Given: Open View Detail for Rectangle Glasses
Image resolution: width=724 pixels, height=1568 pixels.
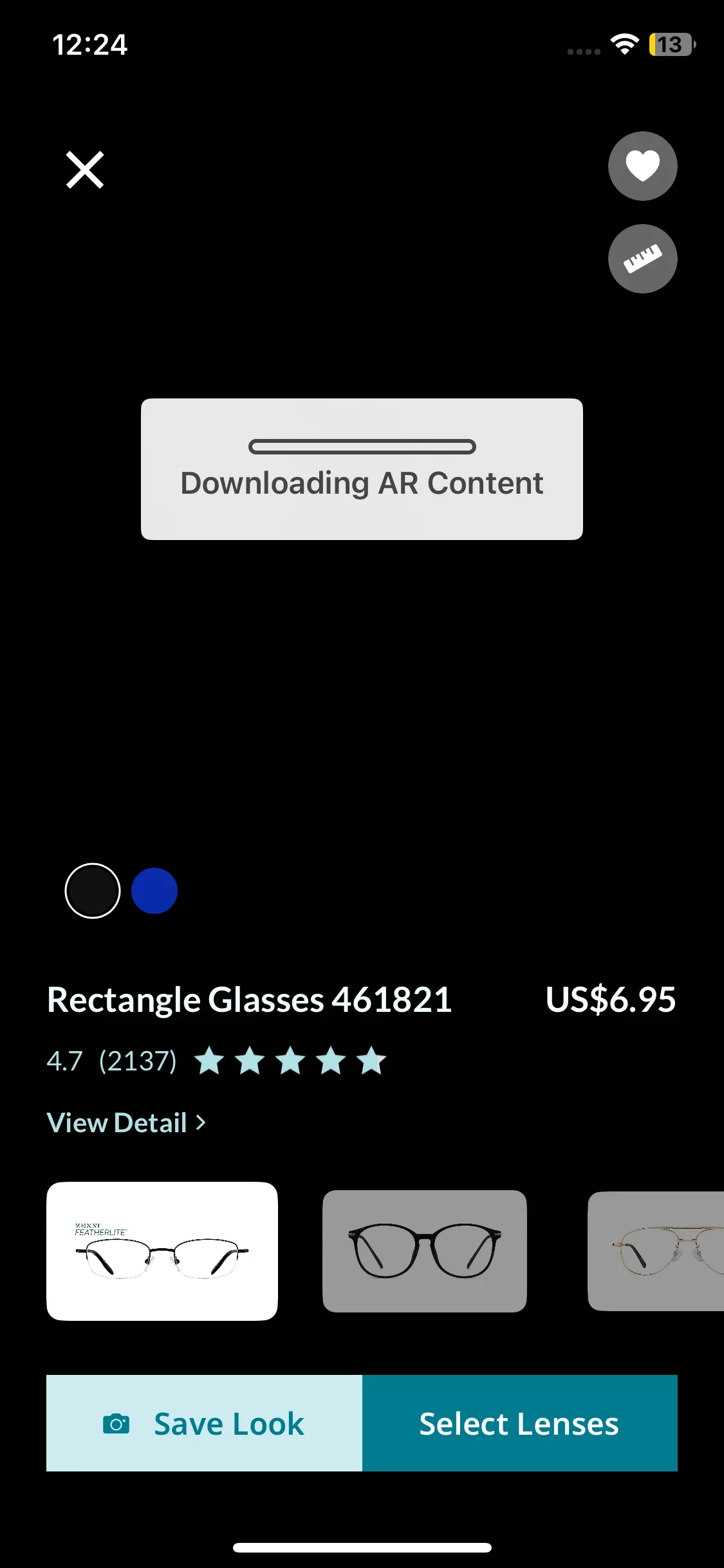Looking at the screenshot, I should [126, 1123].
